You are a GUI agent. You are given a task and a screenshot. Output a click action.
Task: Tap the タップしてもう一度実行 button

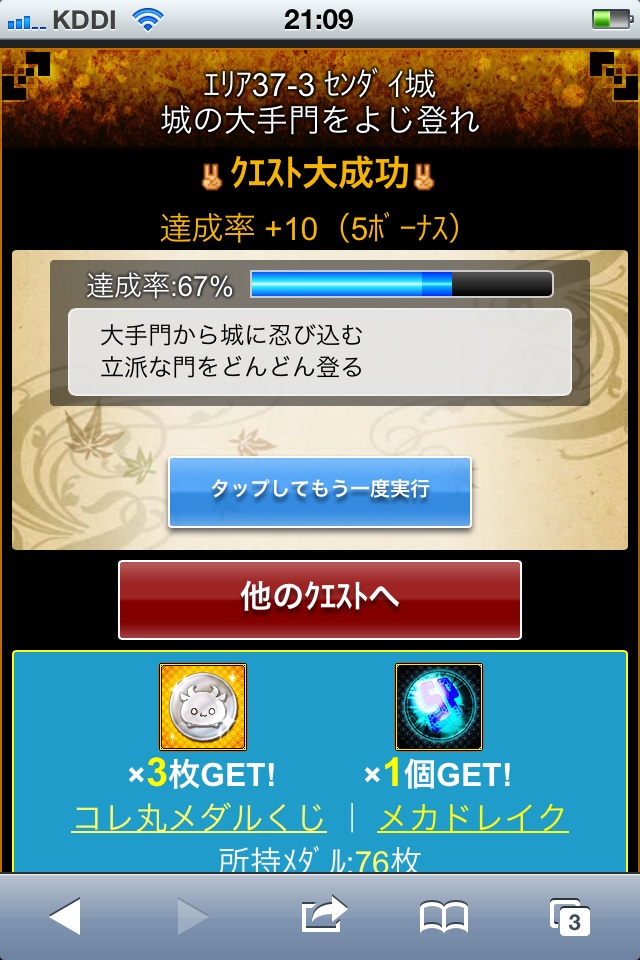319,491
